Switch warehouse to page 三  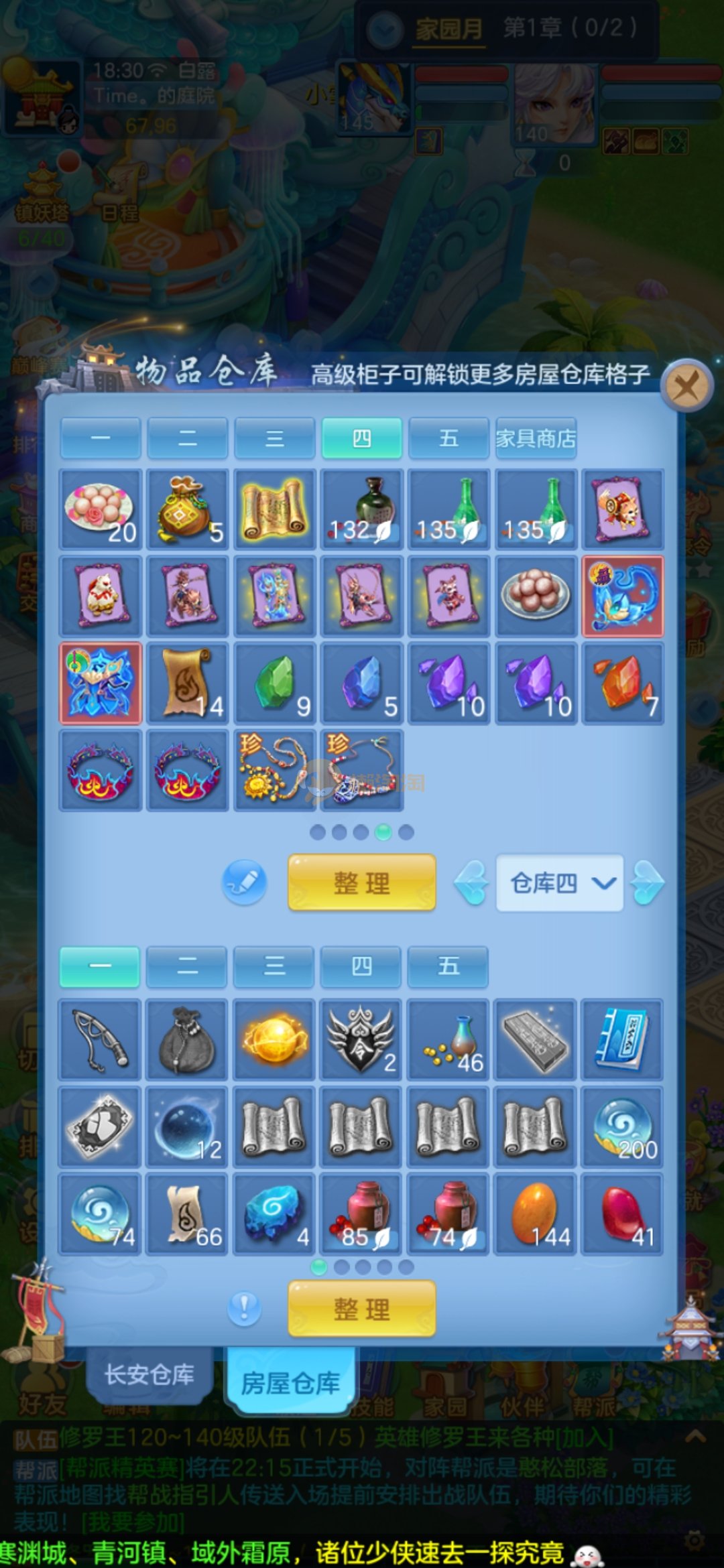[274, 438]
